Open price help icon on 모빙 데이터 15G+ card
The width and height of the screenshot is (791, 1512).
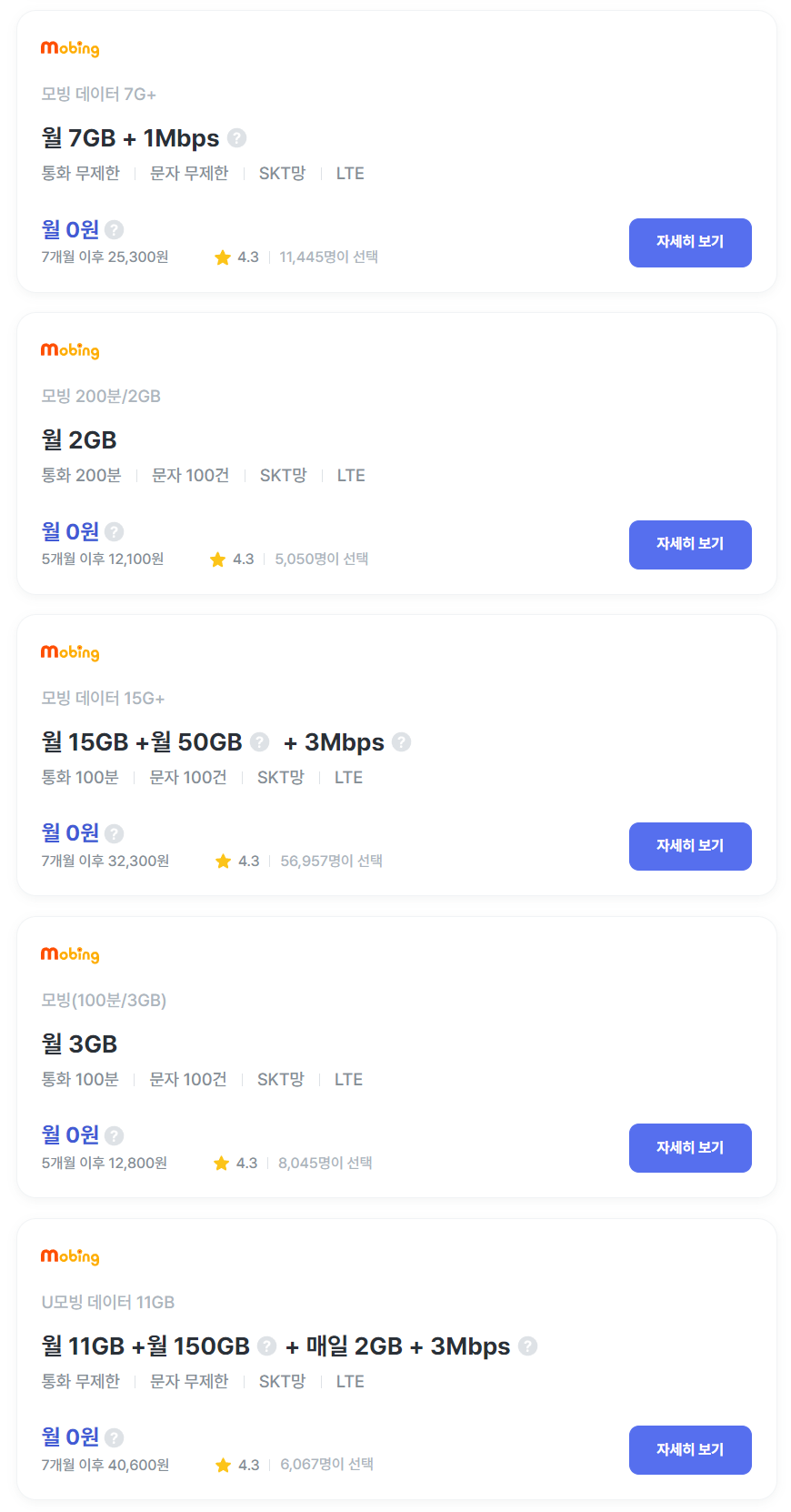pos(114,833)
